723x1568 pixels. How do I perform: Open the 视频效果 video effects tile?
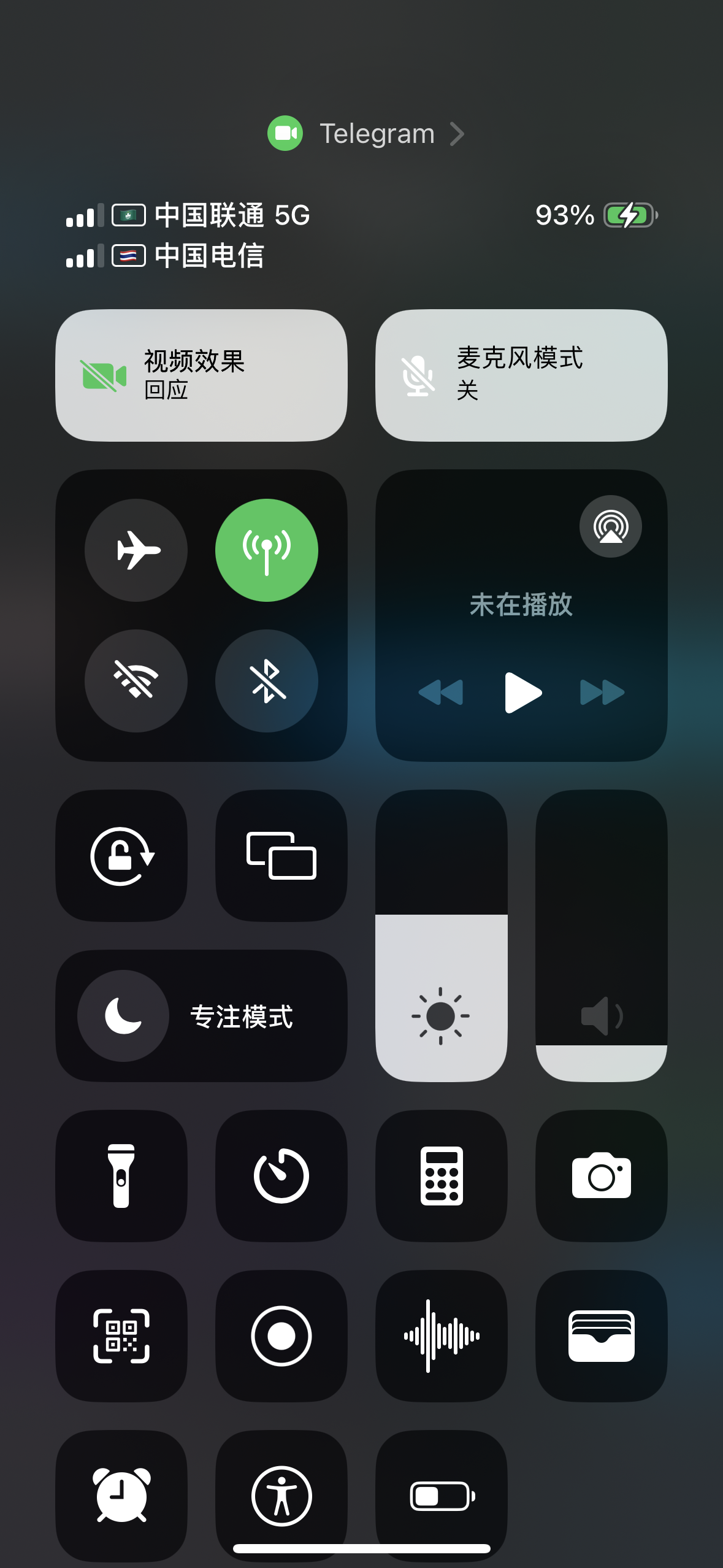[x=201, y=375]
